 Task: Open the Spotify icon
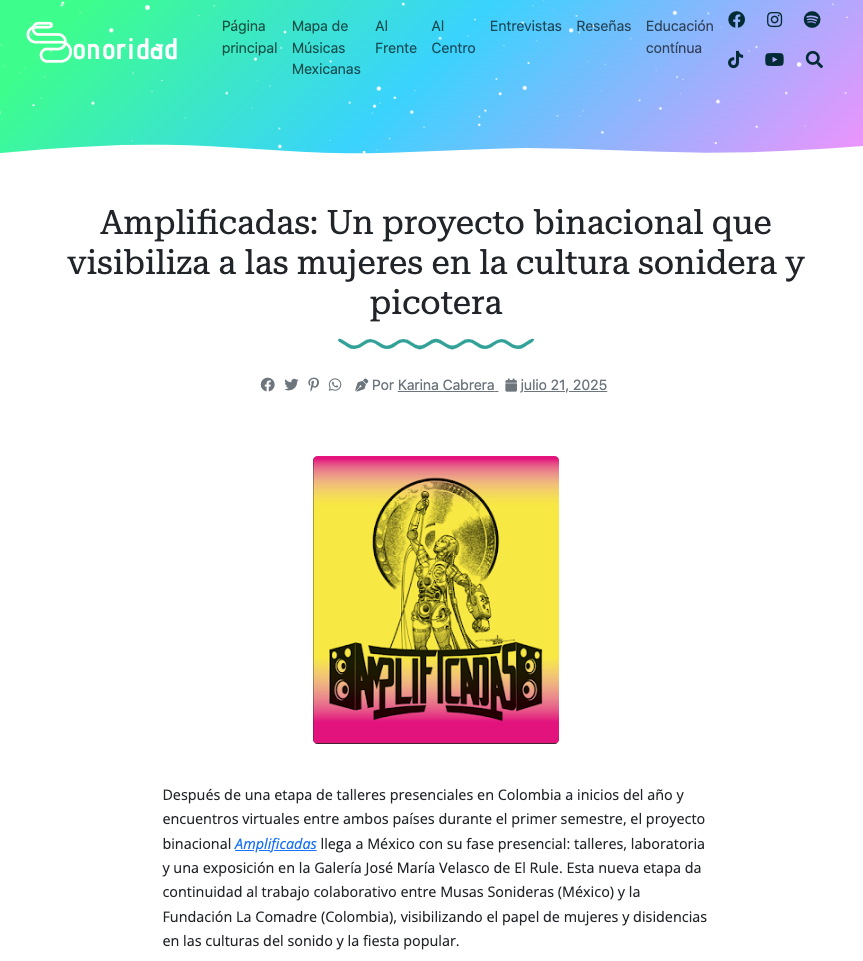click(812, 20)
